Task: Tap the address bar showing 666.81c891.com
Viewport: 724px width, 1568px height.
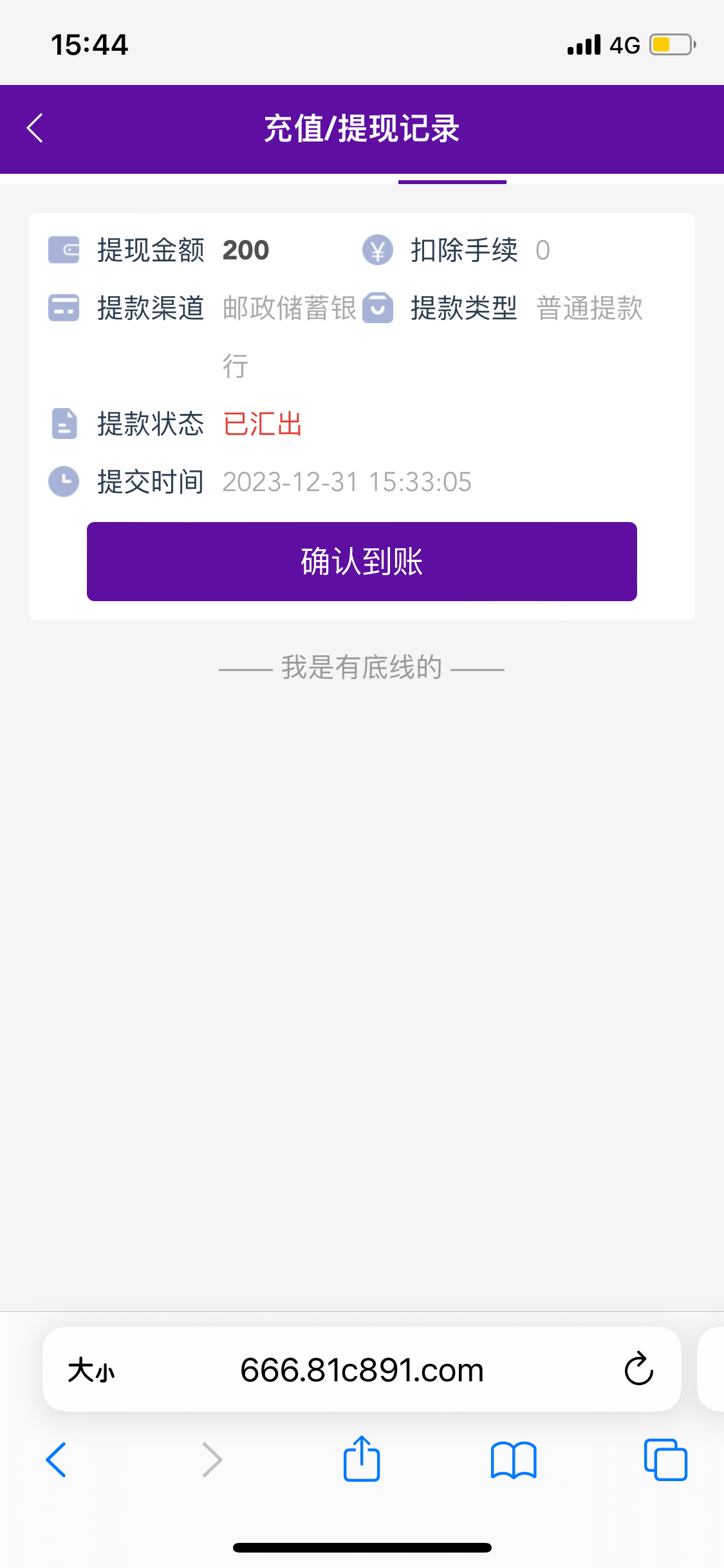Action: click(362, 1370)
